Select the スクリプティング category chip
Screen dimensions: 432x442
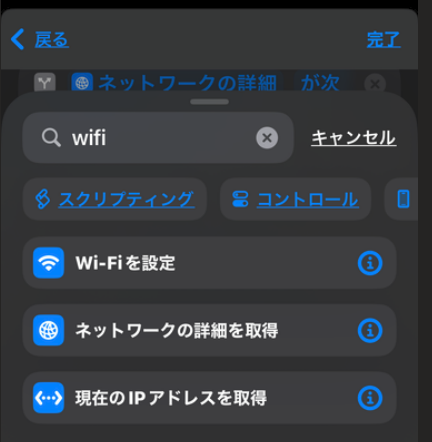[x=115, y=199]
